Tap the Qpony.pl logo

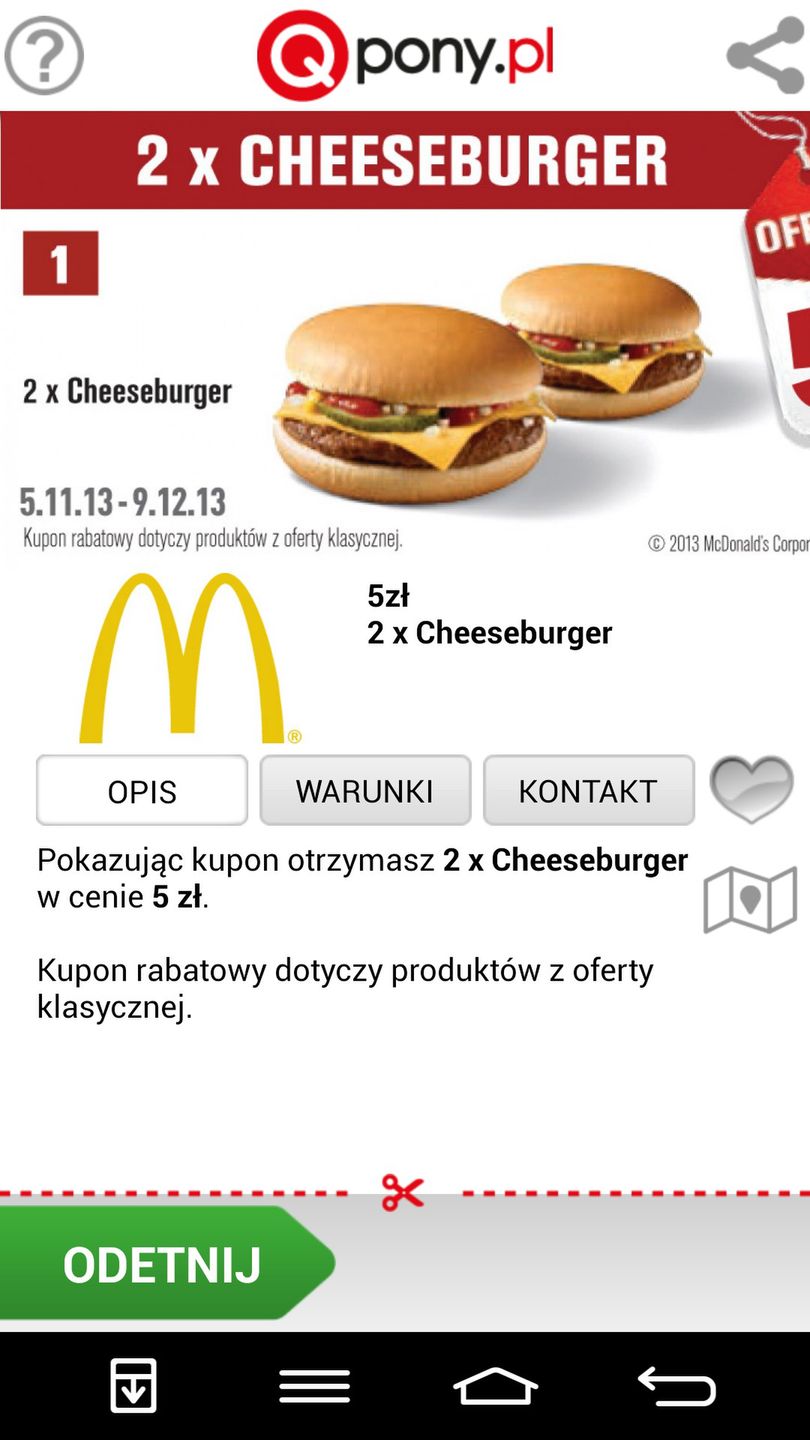(403, 55)
